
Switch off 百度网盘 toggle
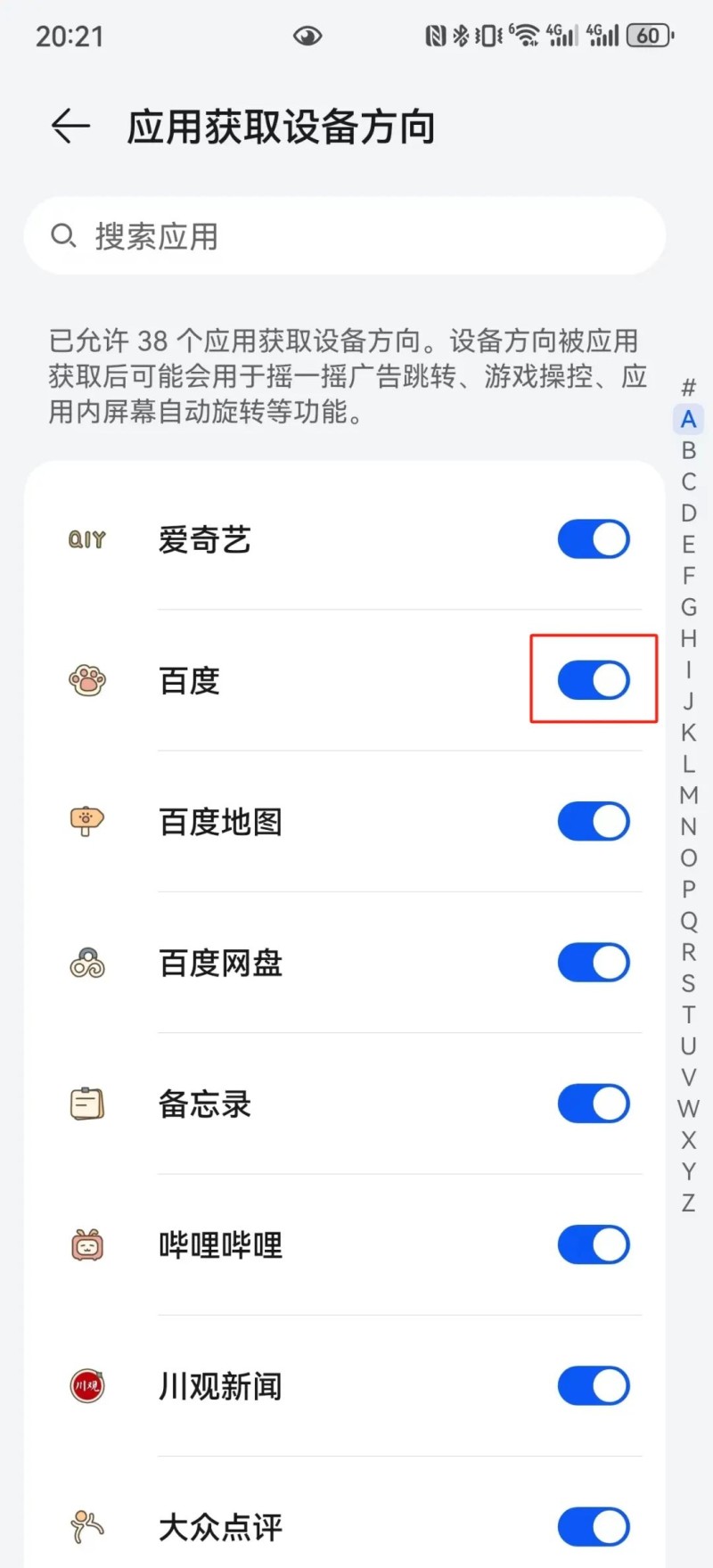(x=594, y=963)
